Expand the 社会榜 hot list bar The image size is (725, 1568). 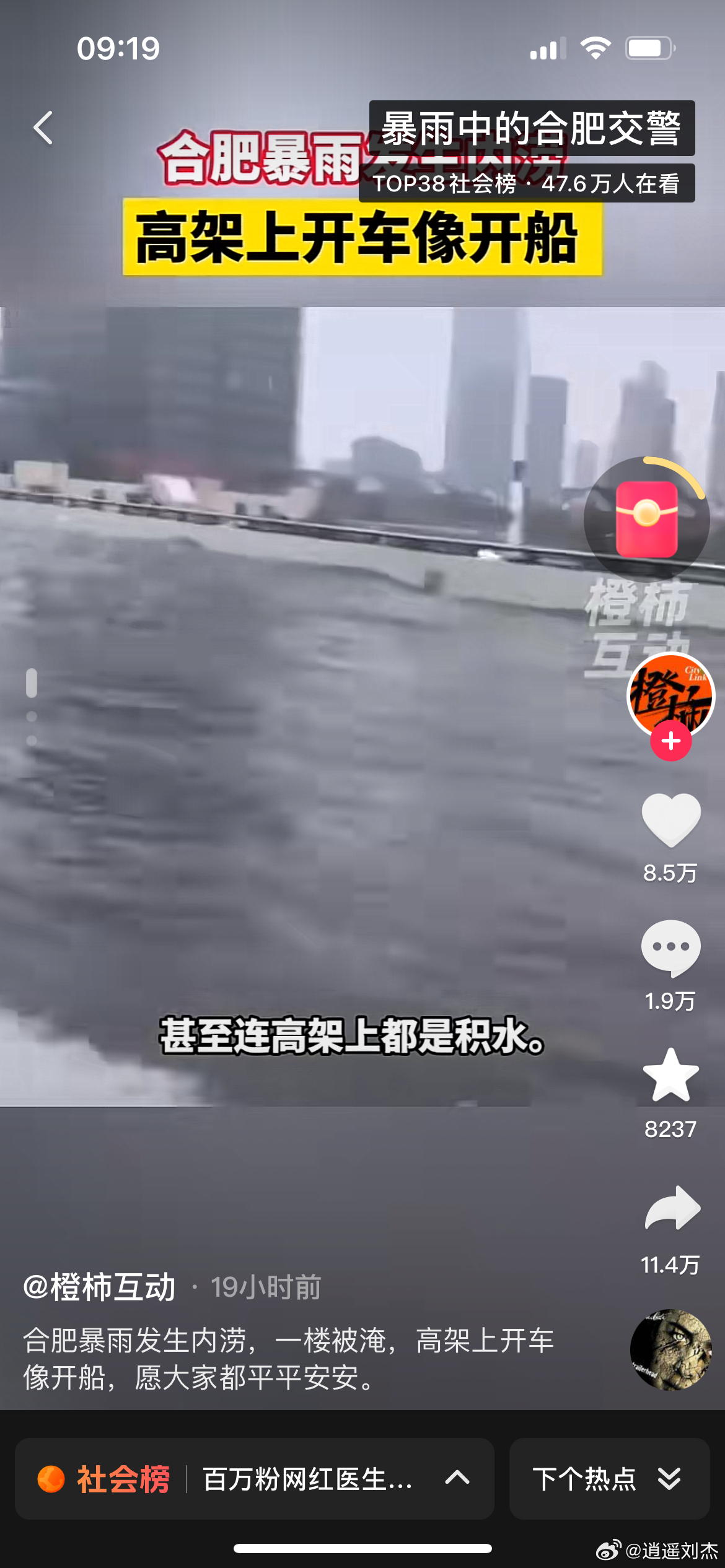[255, 1479]
